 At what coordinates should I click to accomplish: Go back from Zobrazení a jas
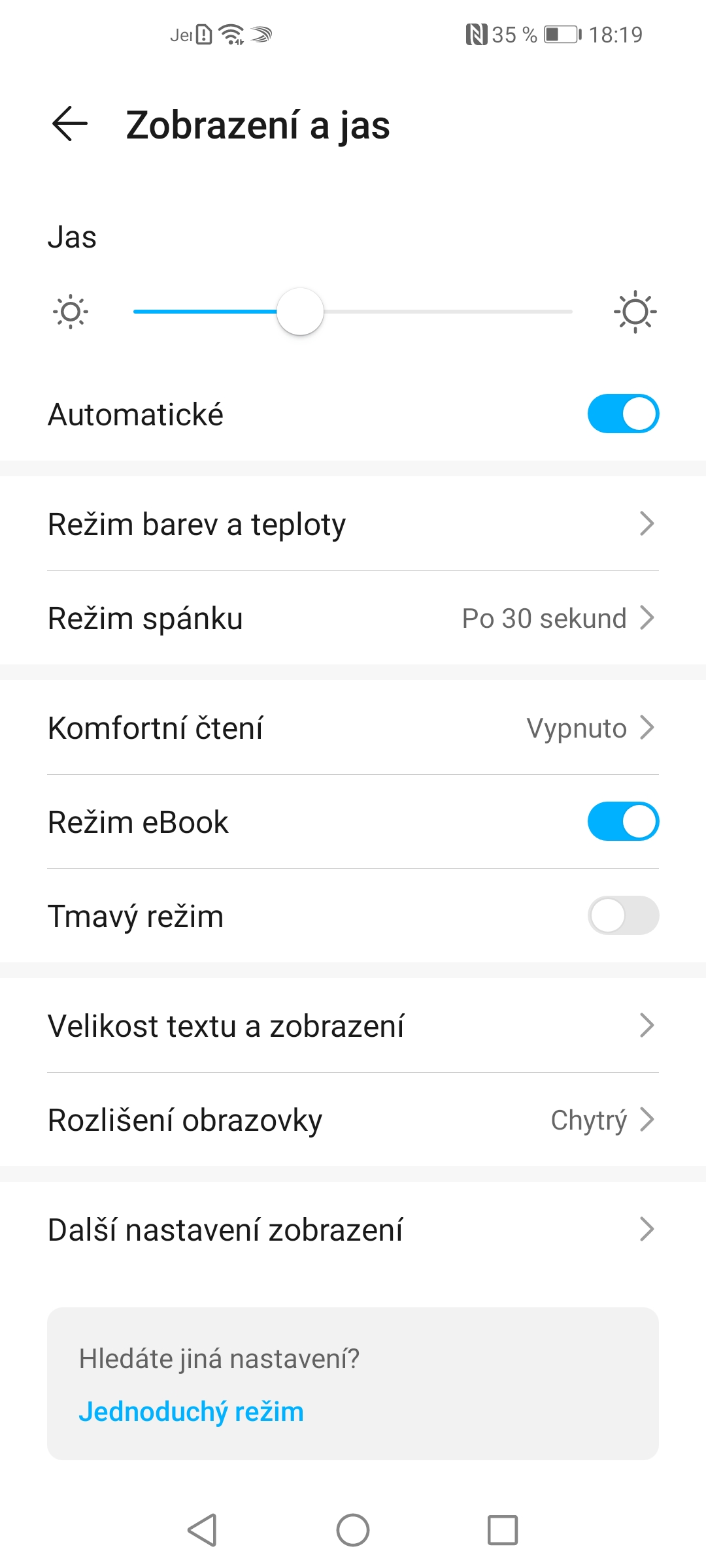click(x=70, y=124)
